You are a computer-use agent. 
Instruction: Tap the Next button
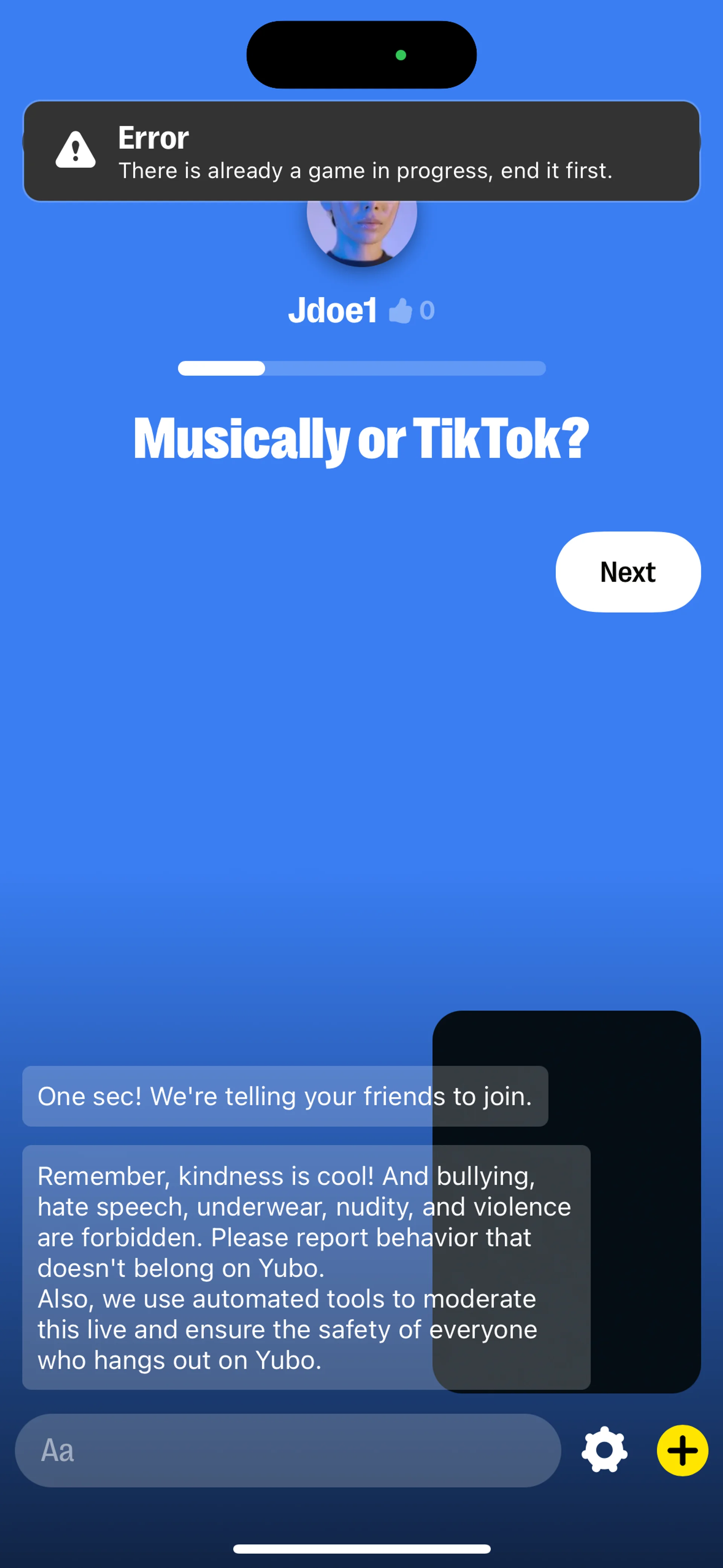point(627,572)
